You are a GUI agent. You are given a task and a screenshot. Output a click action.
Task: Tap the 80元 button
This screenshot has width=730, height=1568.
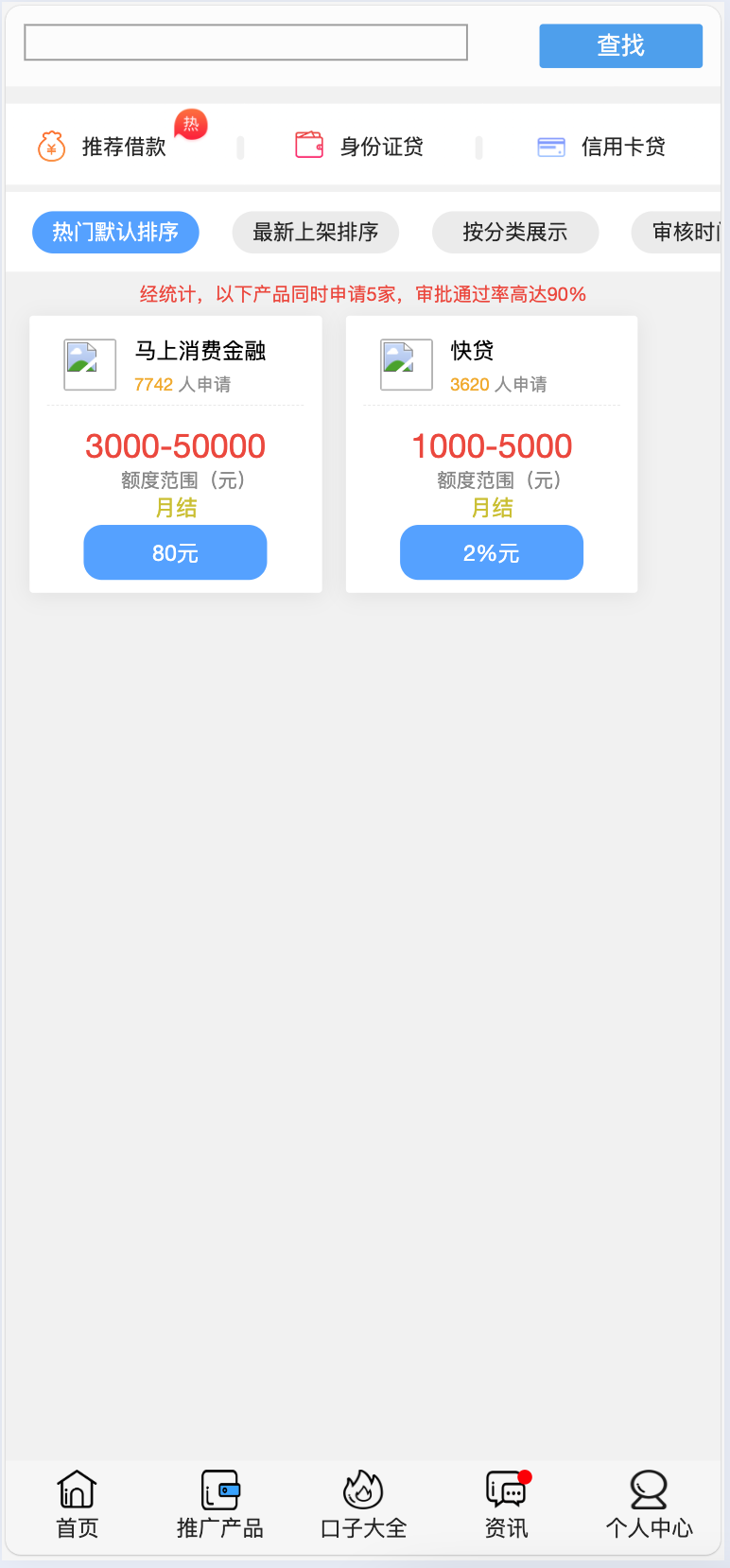tap(175, 552)
